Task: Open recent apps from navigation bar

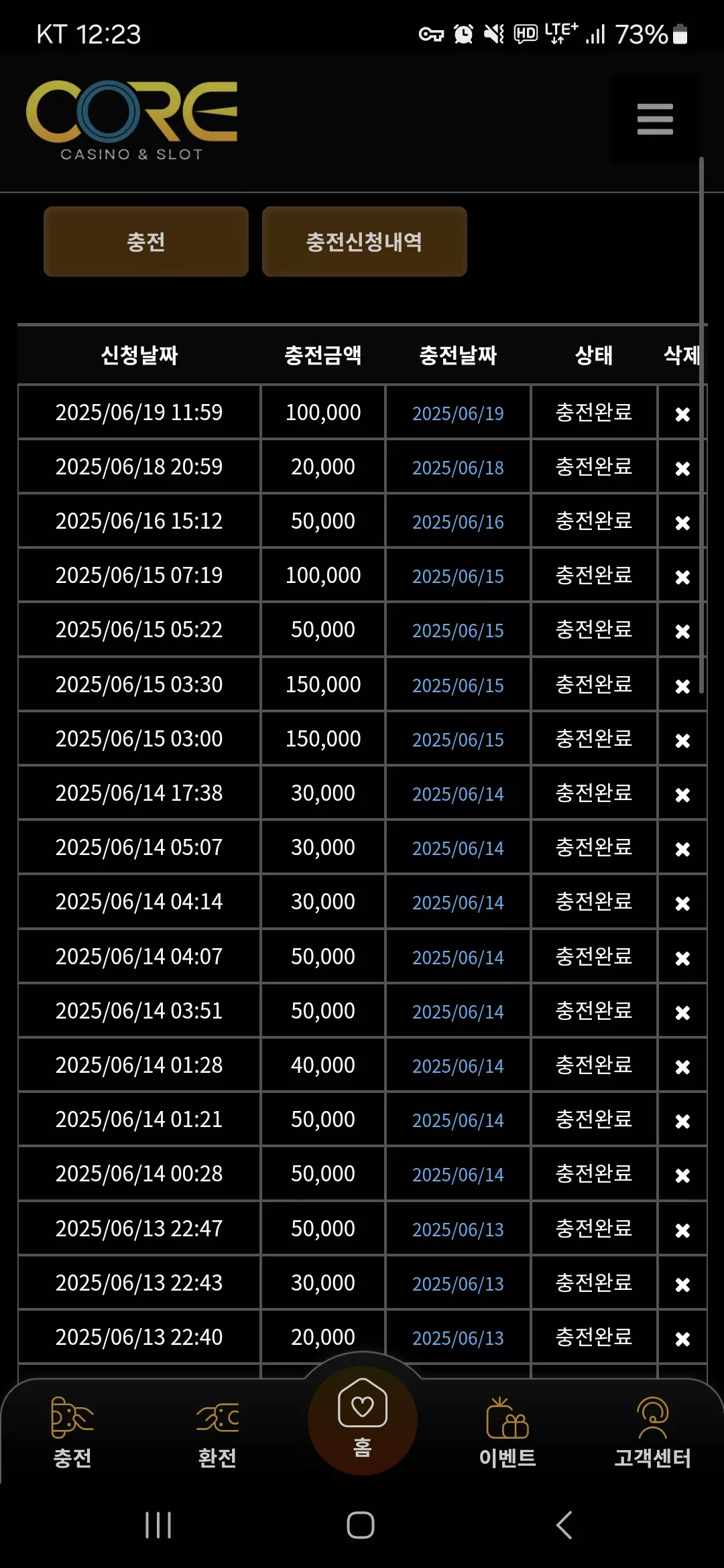Action: click(x=158, y=1526)
